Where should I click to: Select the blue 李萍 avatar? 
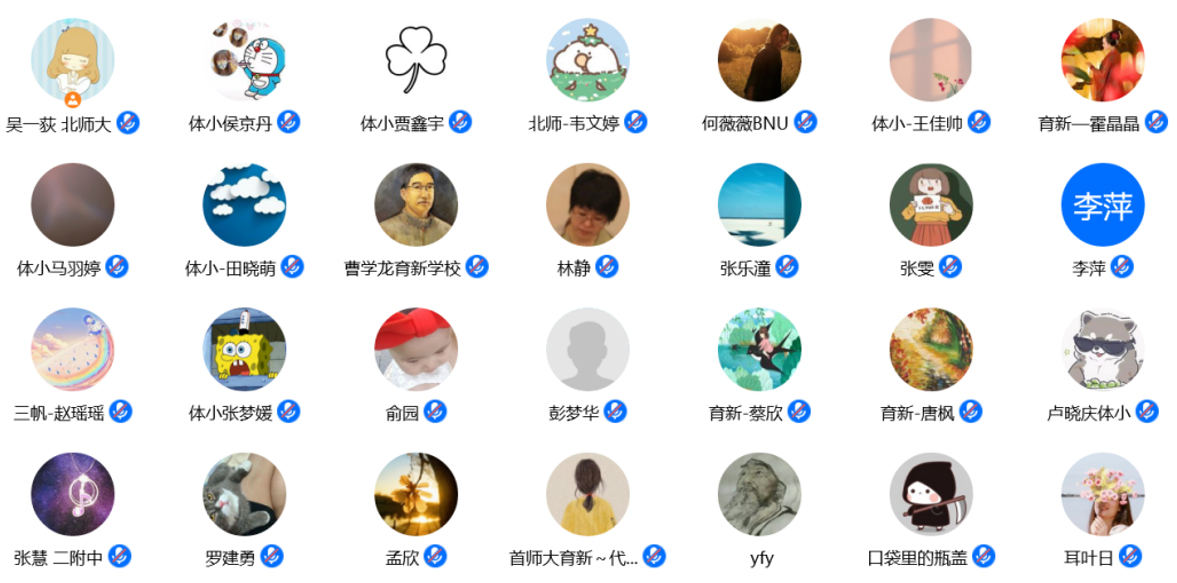click(1103, 205)
